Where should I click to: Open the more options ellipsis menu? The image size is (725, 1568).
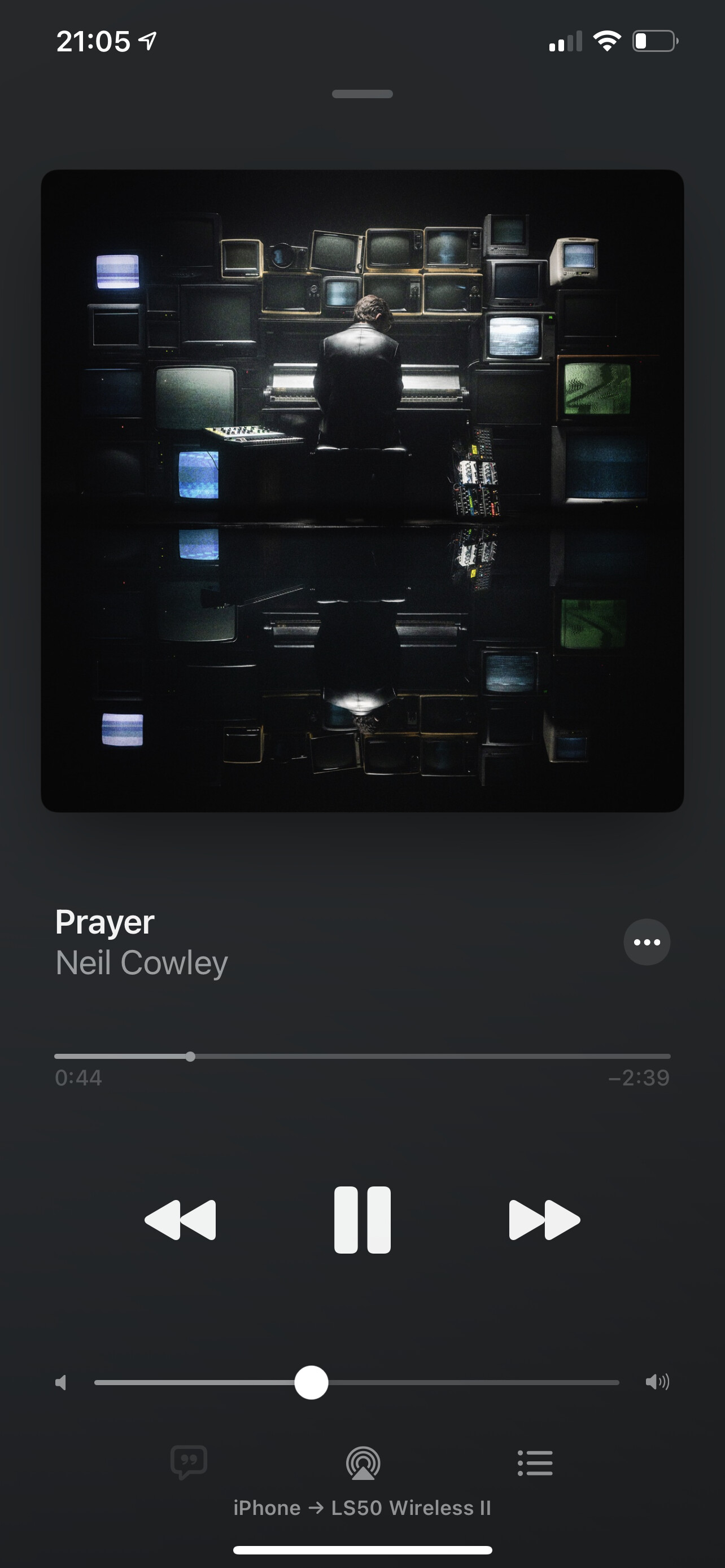tap(647, 941)
